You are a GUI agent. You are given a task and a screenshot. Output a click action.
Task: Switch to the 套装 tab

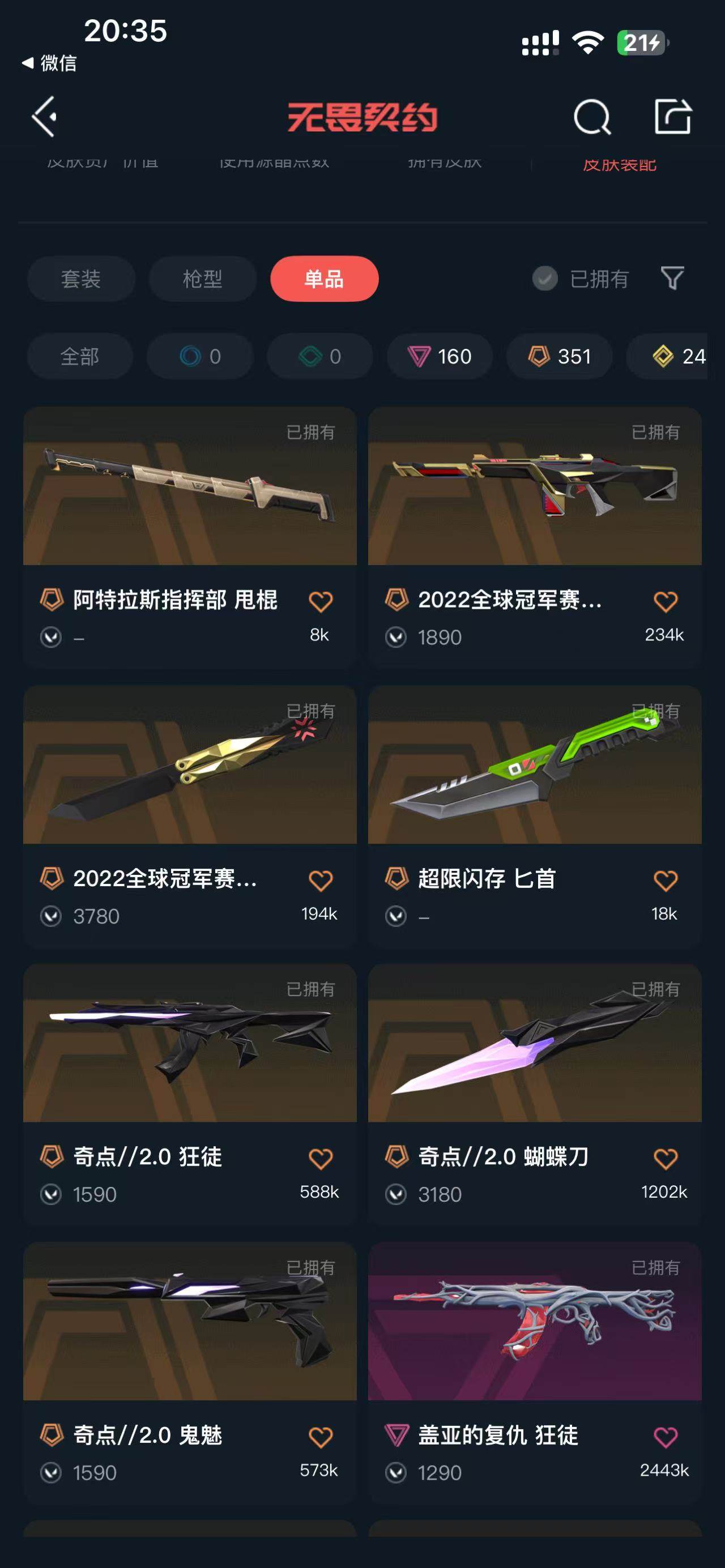[81, 279]
